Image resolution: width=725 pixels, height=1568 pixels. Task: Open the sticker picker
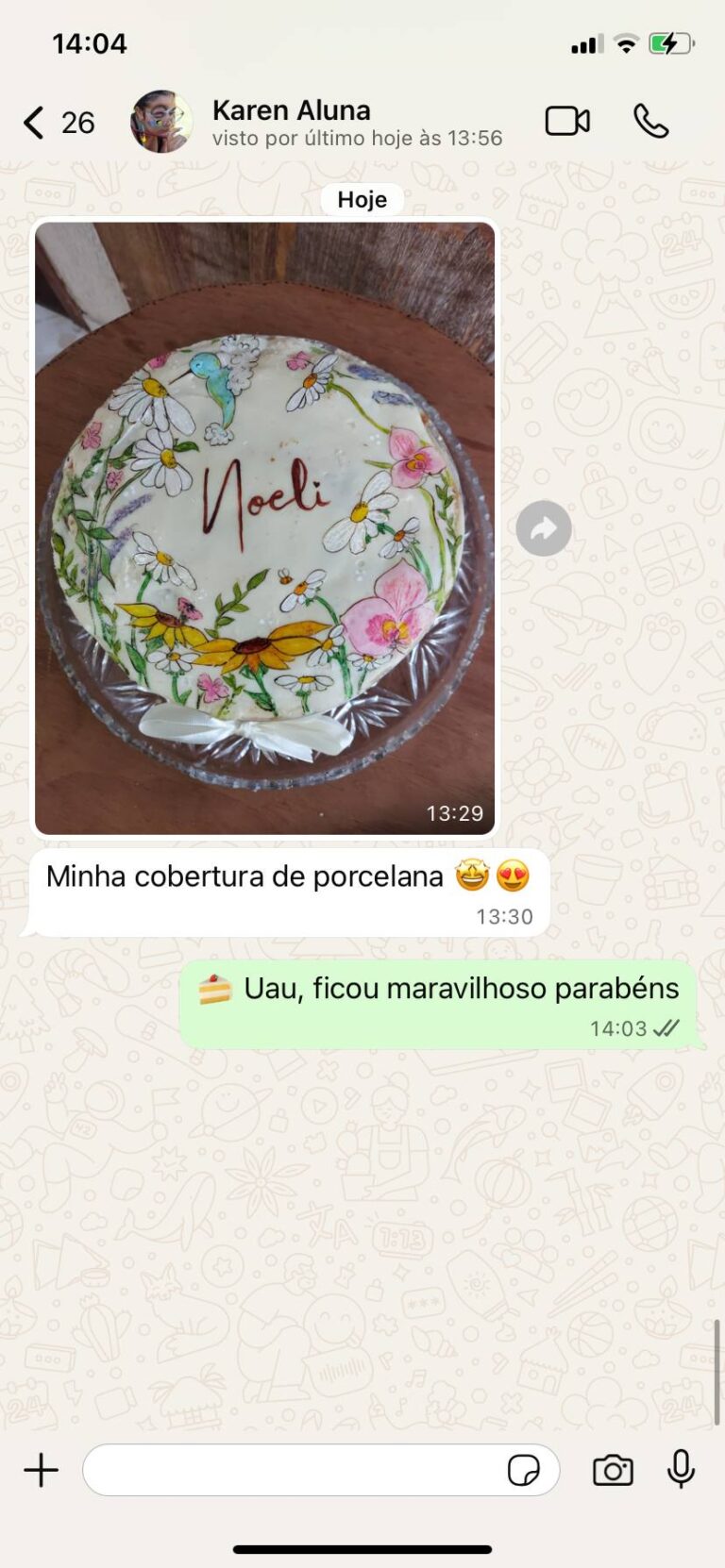[x=524, y=1470]
